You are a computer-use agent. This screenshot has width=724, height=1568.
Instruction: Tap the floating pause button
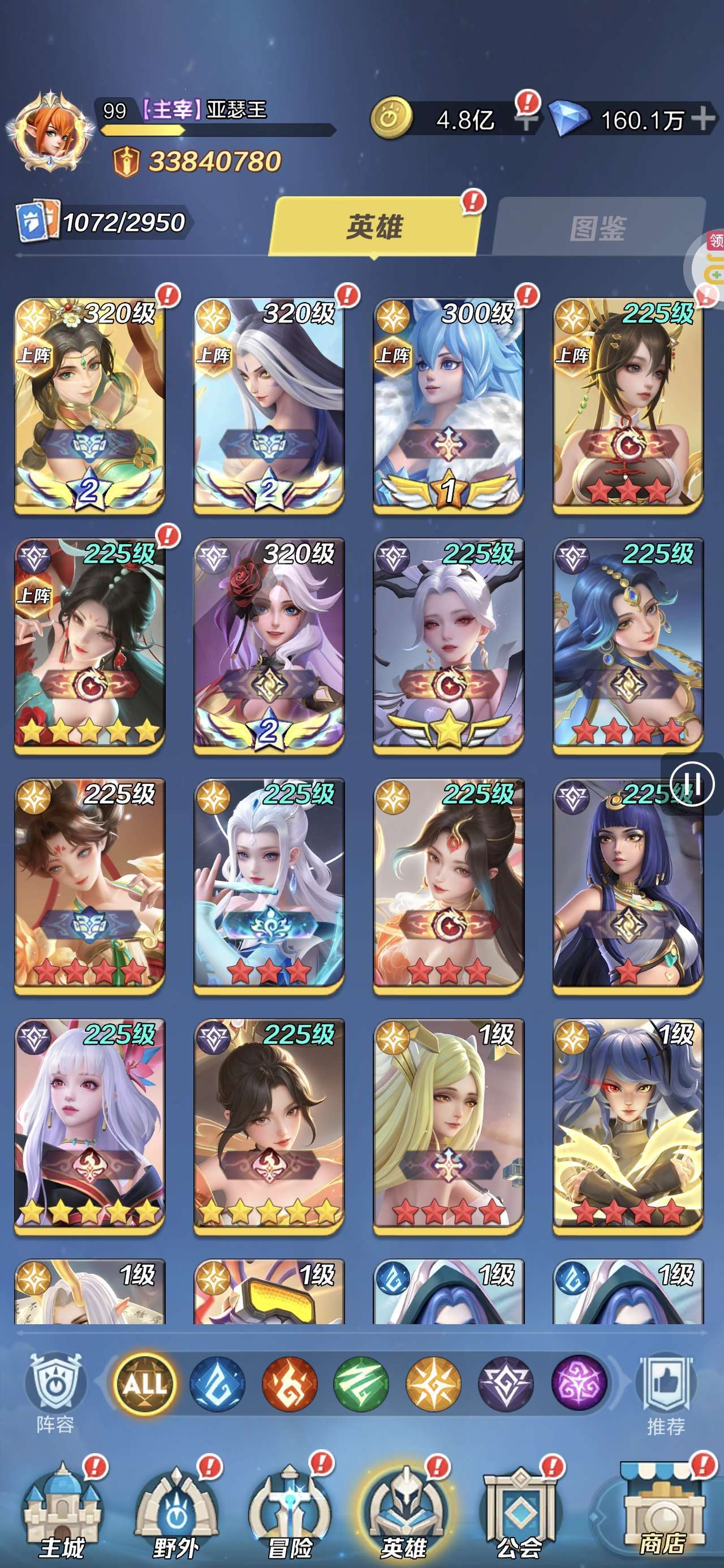click(692, 783)
